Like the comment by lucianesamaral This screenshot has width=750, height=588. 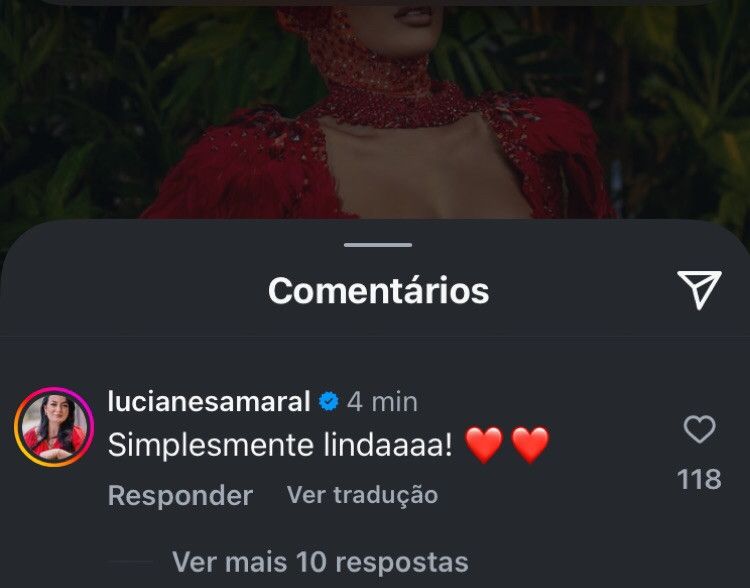tap(699, 430)
